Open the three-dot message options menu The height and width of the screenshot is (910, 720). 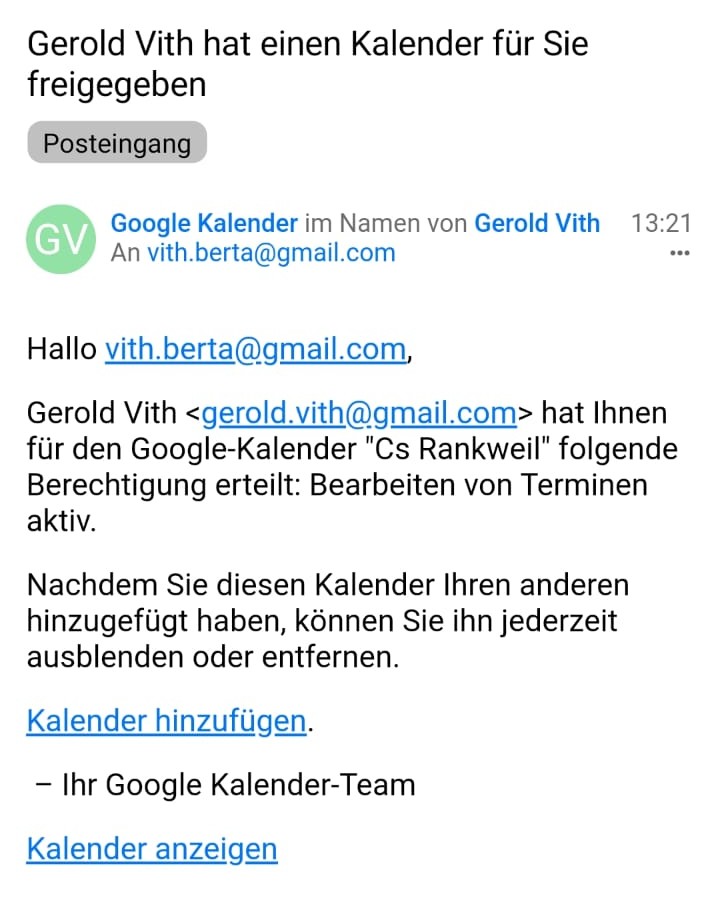[x=679, y=254]
